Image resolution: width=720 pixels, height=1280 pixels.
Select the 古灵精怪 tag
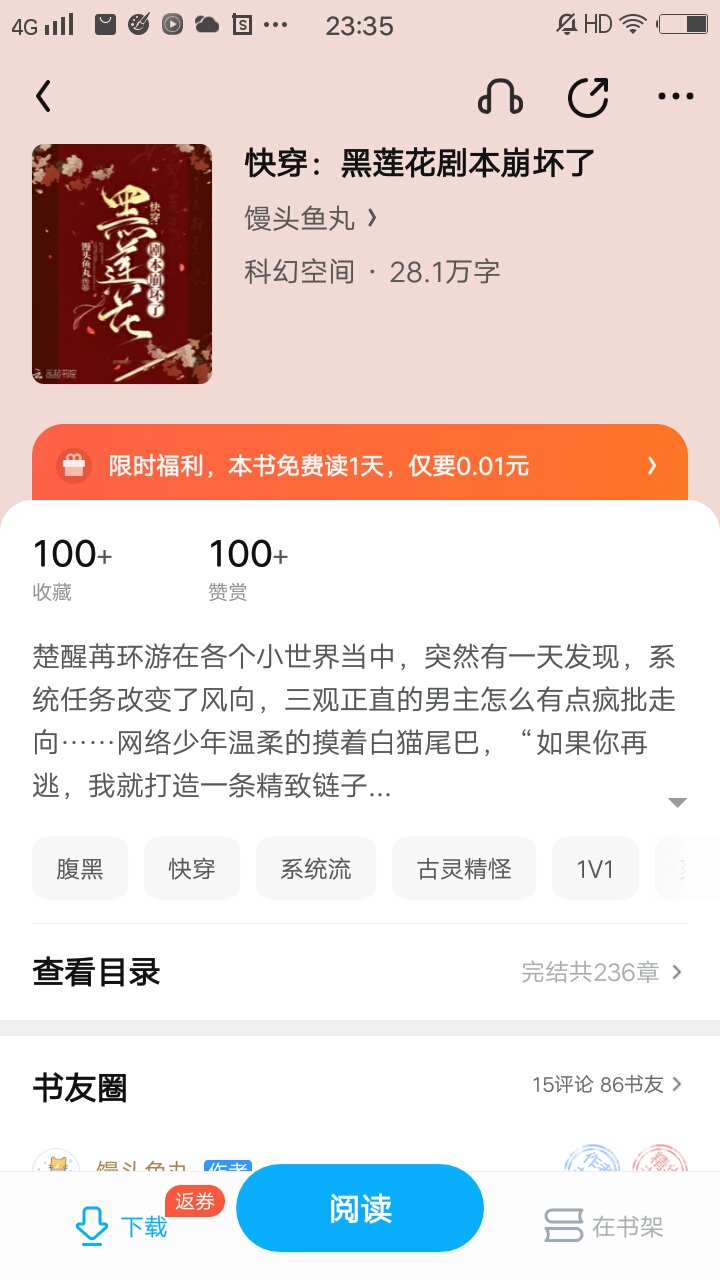[464, 868]
